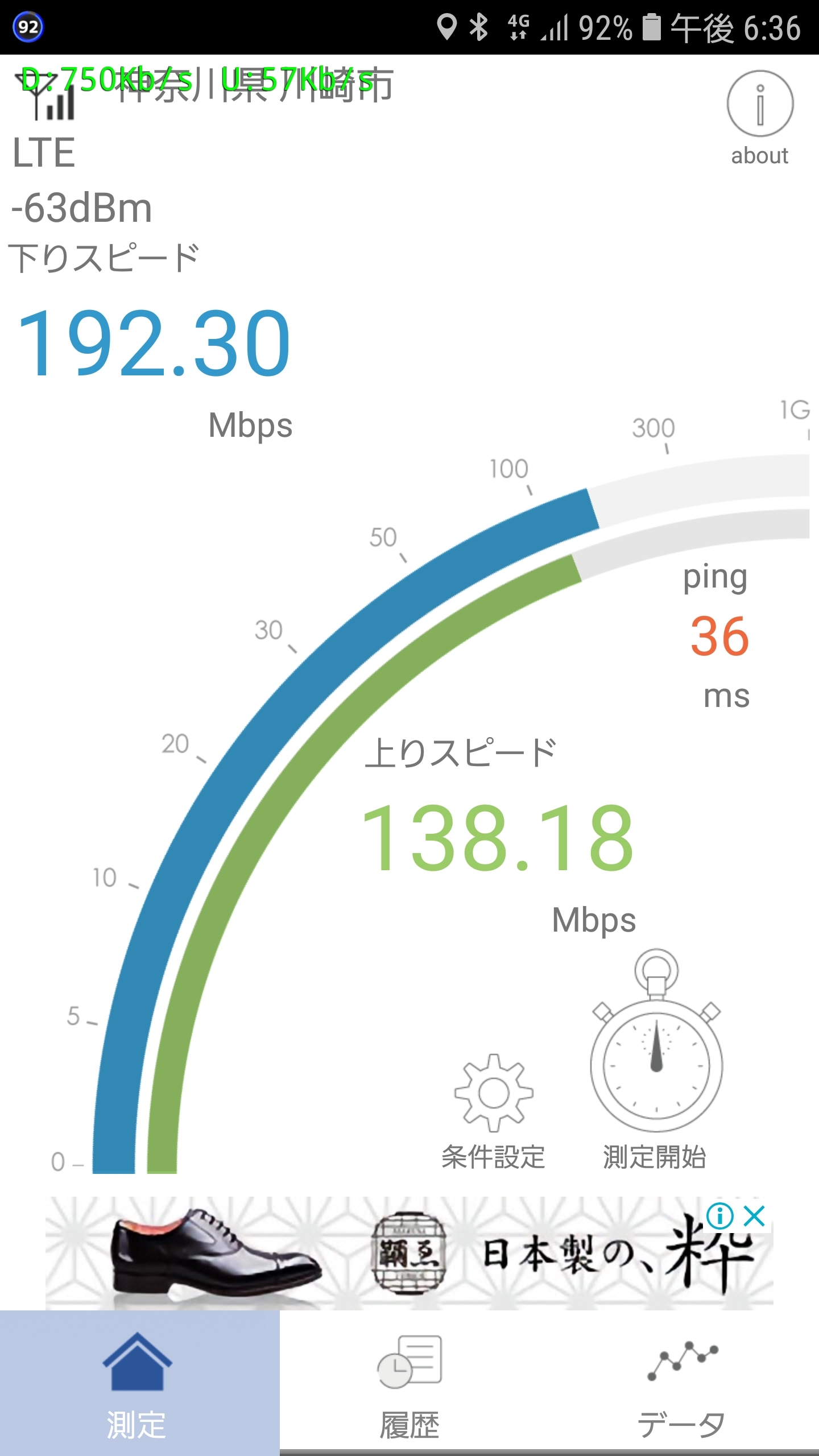
Task: Select the 測定 measurement tab
Action: [136, 1383]
